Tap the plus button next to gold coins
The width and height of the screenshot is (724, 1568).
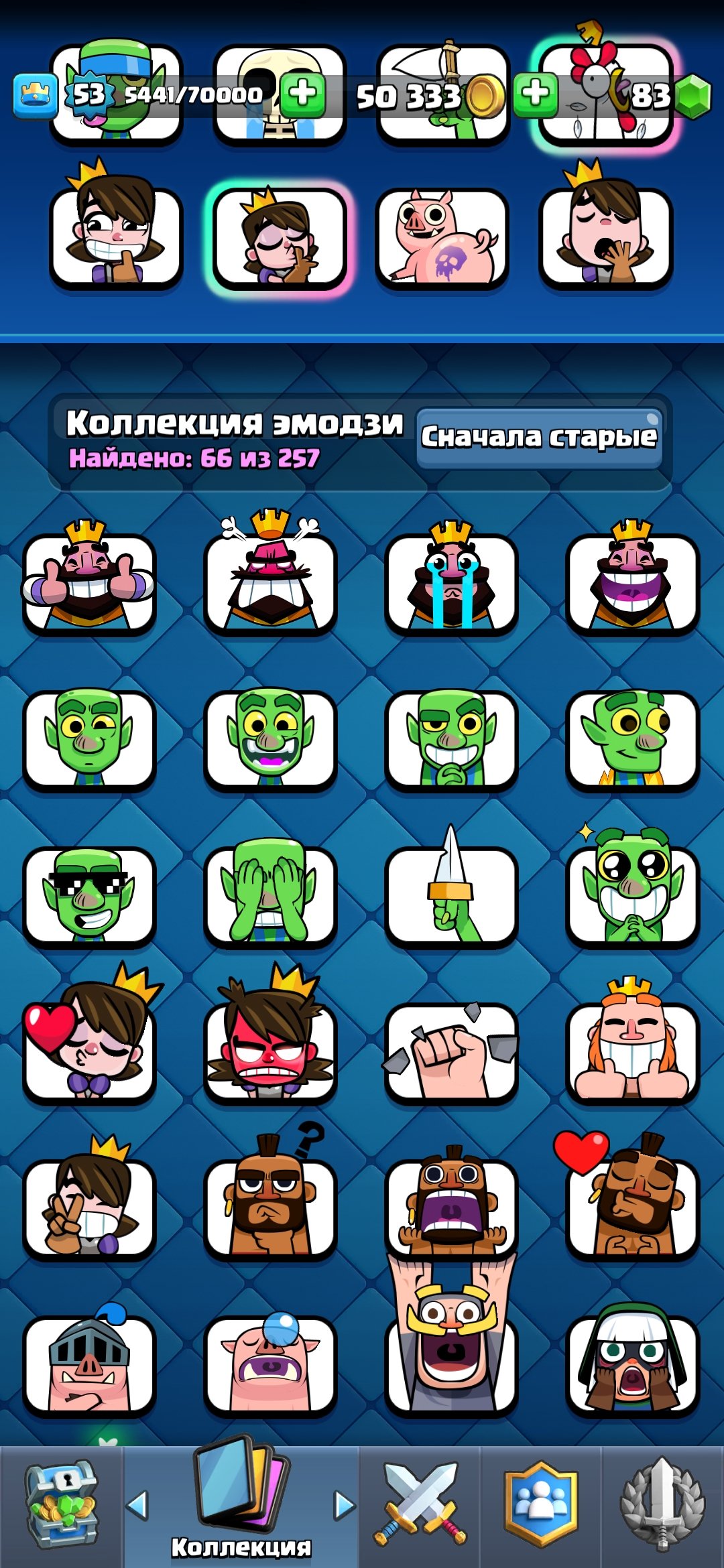(535, 94)
